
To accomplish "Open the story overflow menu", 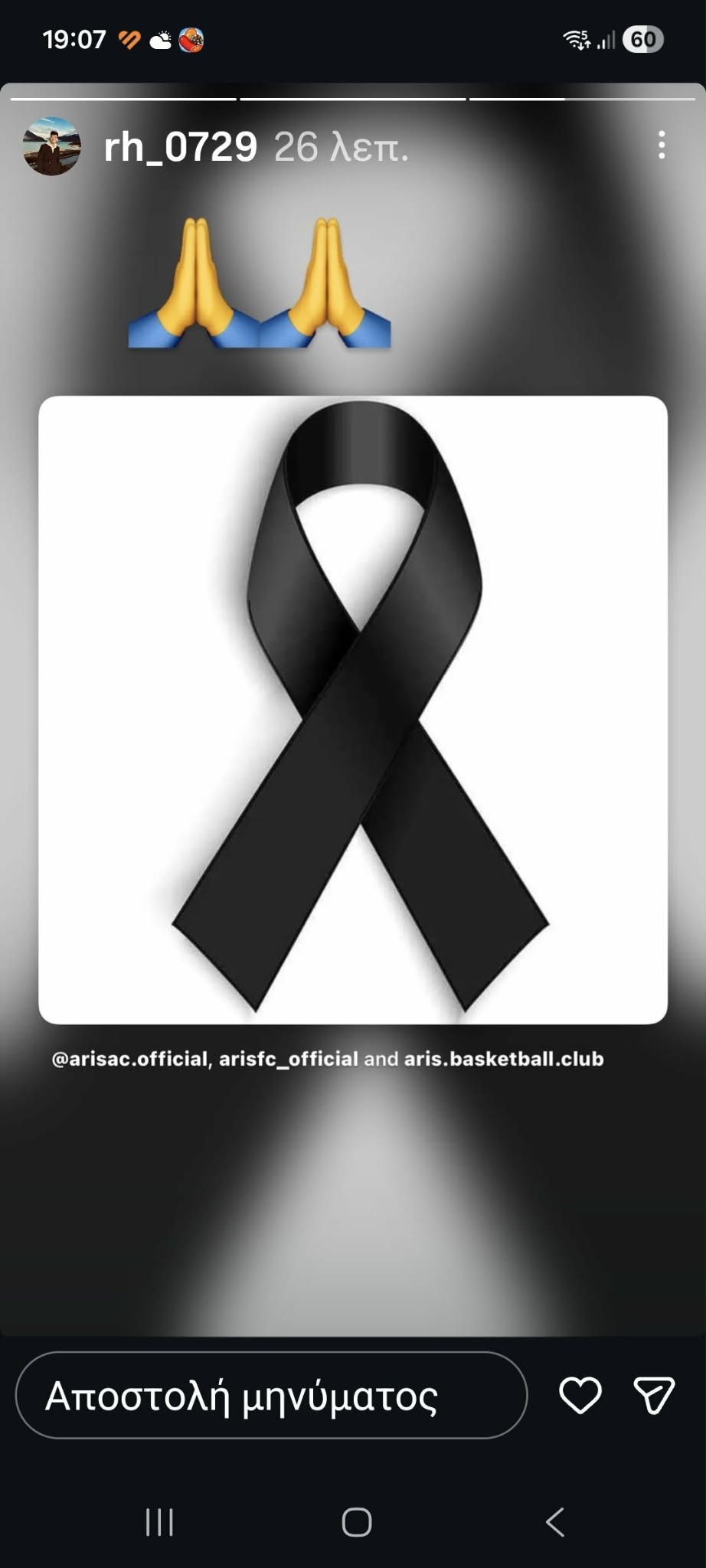I will [662, 145].
